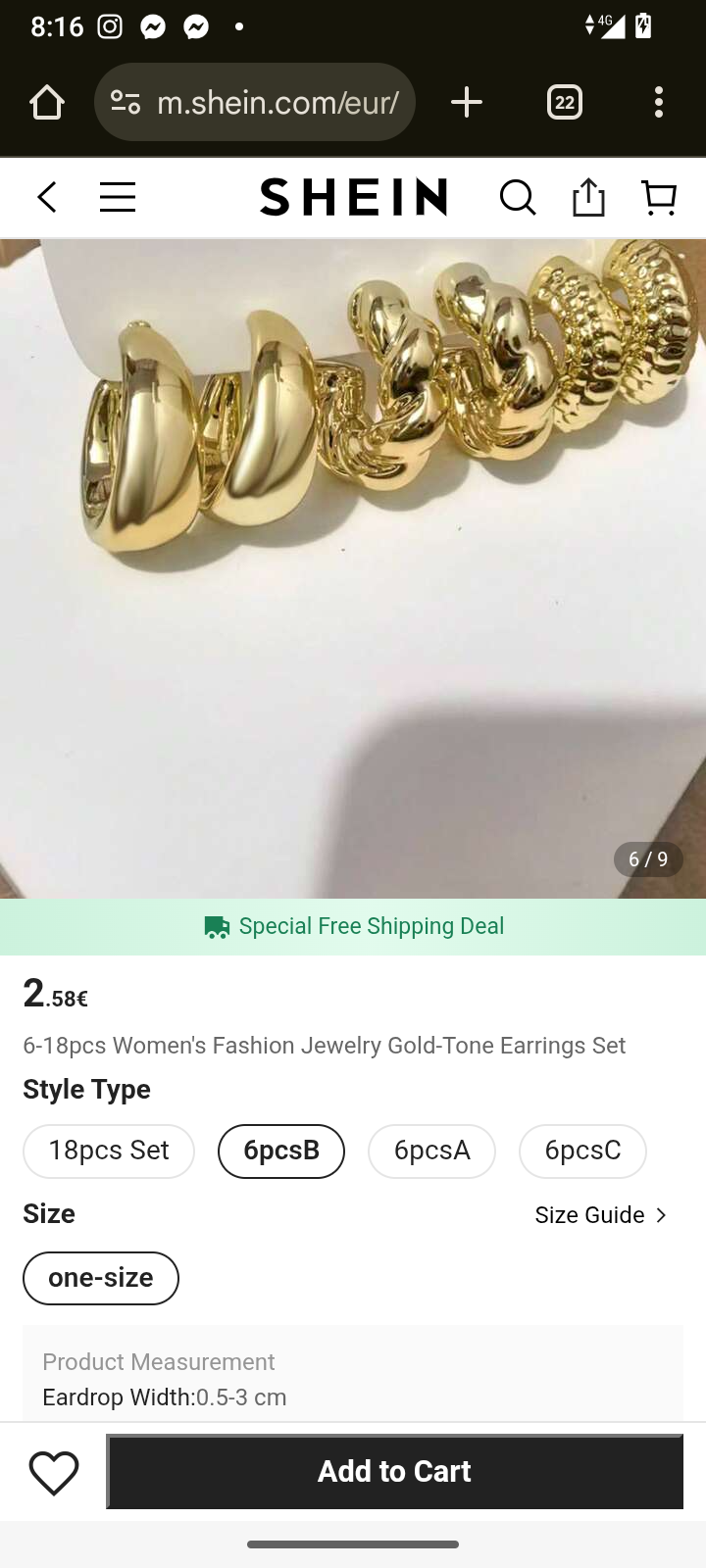The width and height of the screenshot is (706, 1568).
Task: Open the Special Free Shipping Deal banner
Action: [353, 926]
